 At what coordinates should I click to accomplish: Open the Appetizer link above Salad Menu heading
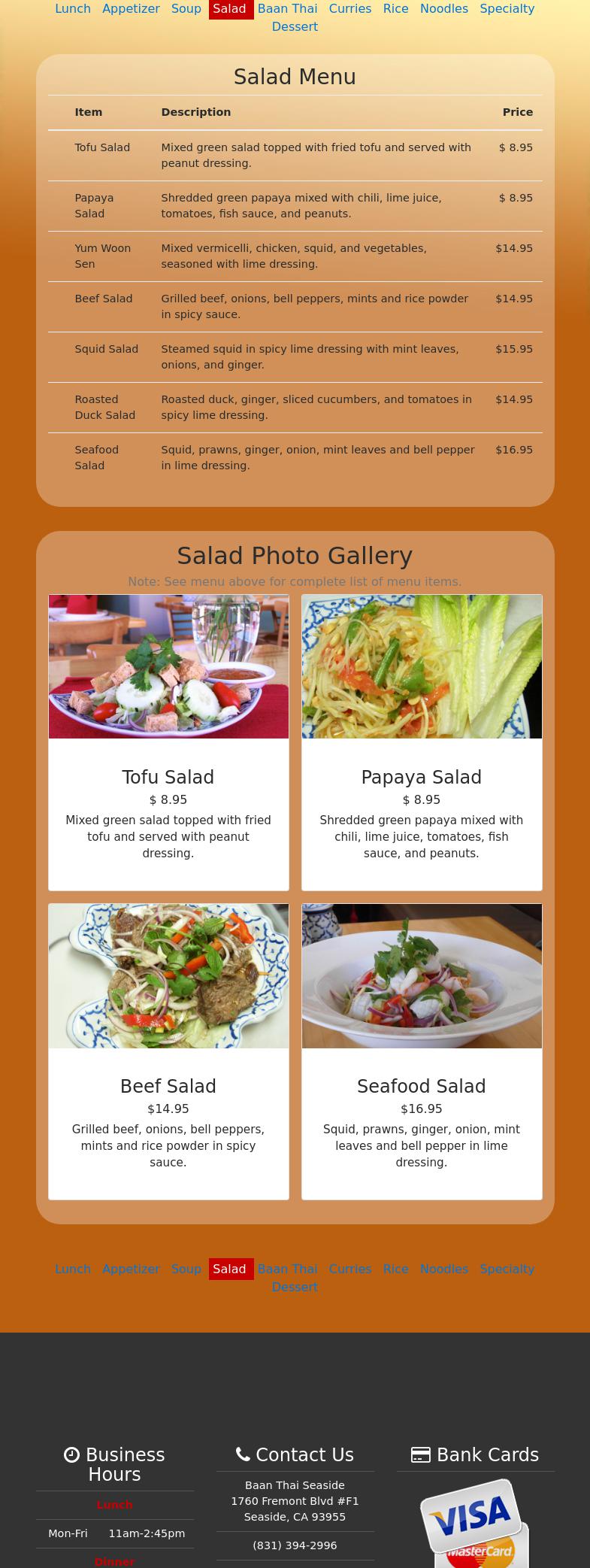131,9
